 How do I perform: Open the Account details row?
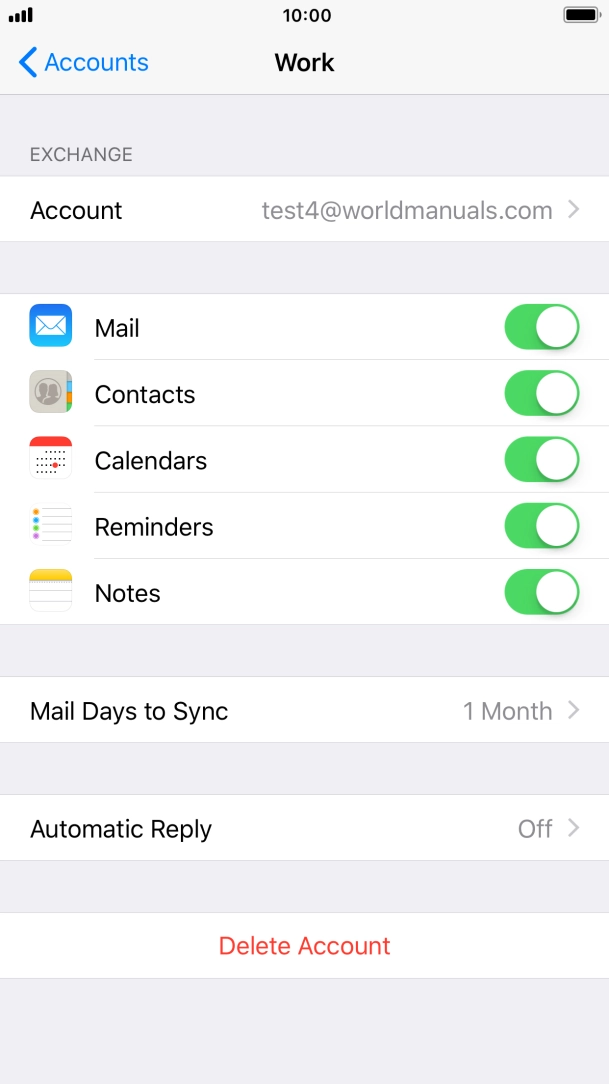[x=304, y=210]
